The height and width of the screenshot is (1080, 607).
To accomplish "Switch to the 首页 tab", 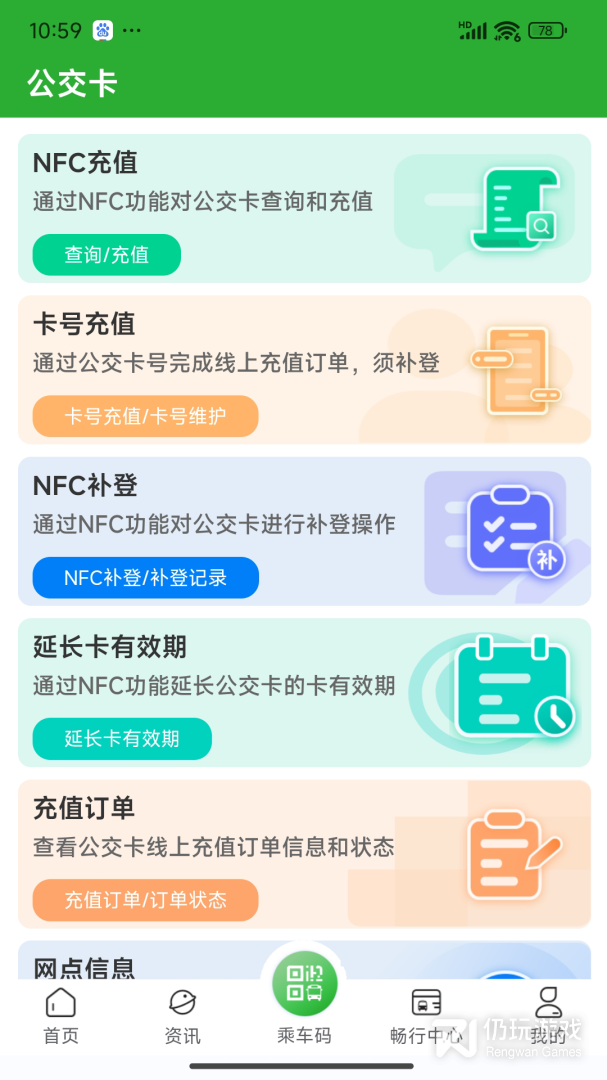I will click(61, 1015).
